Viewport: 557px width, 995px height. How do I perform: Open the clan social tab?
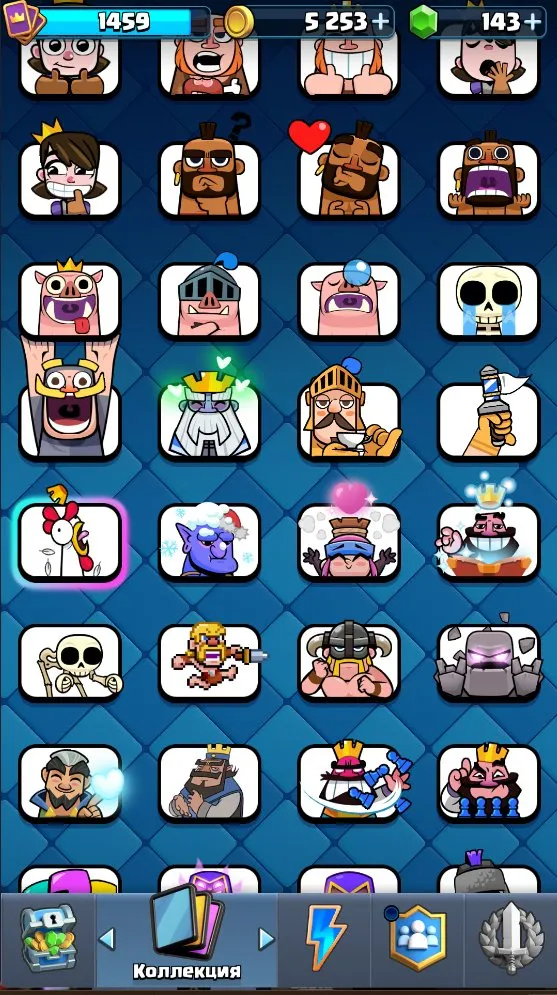coord(417,938)
